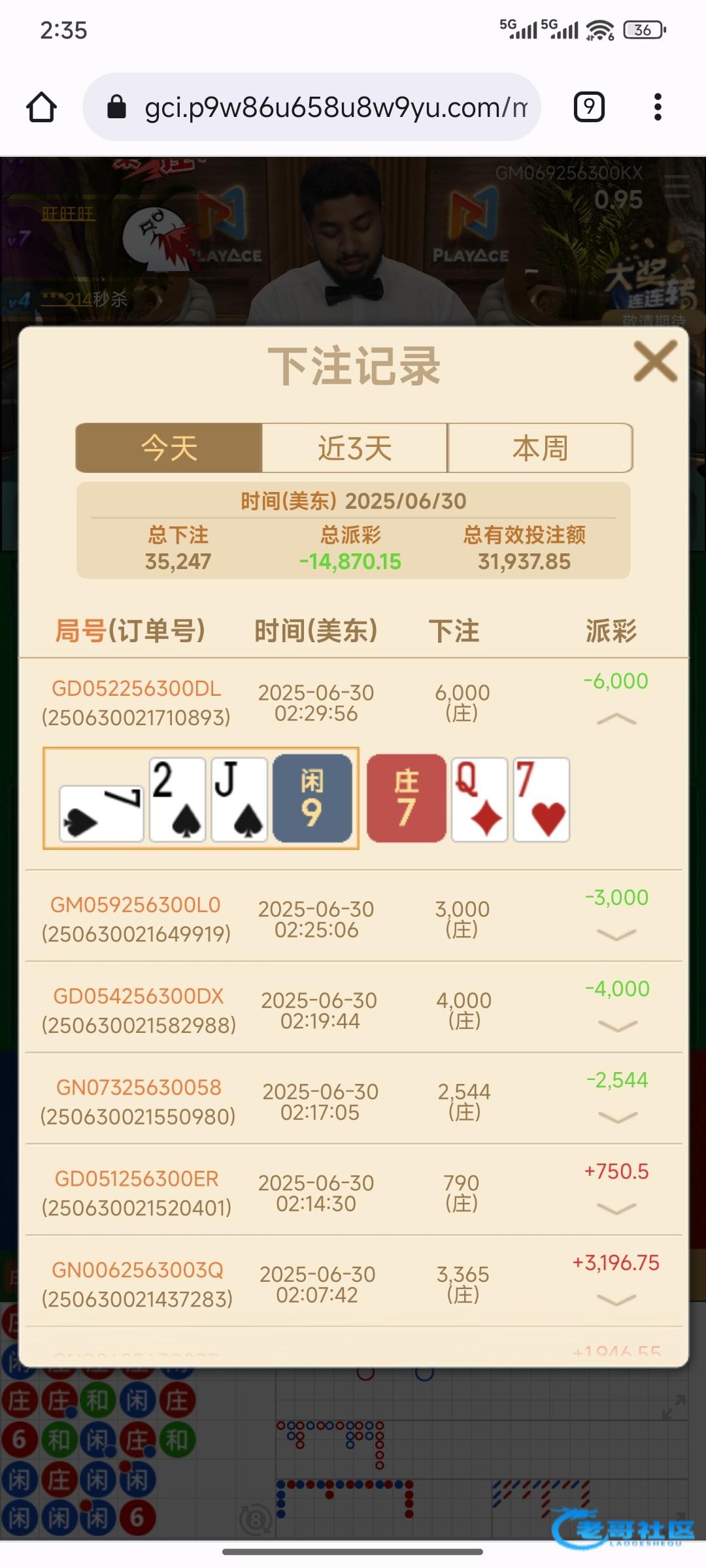
Task: Switch to the 本周 tab
Action: click(x=540, y=448)
